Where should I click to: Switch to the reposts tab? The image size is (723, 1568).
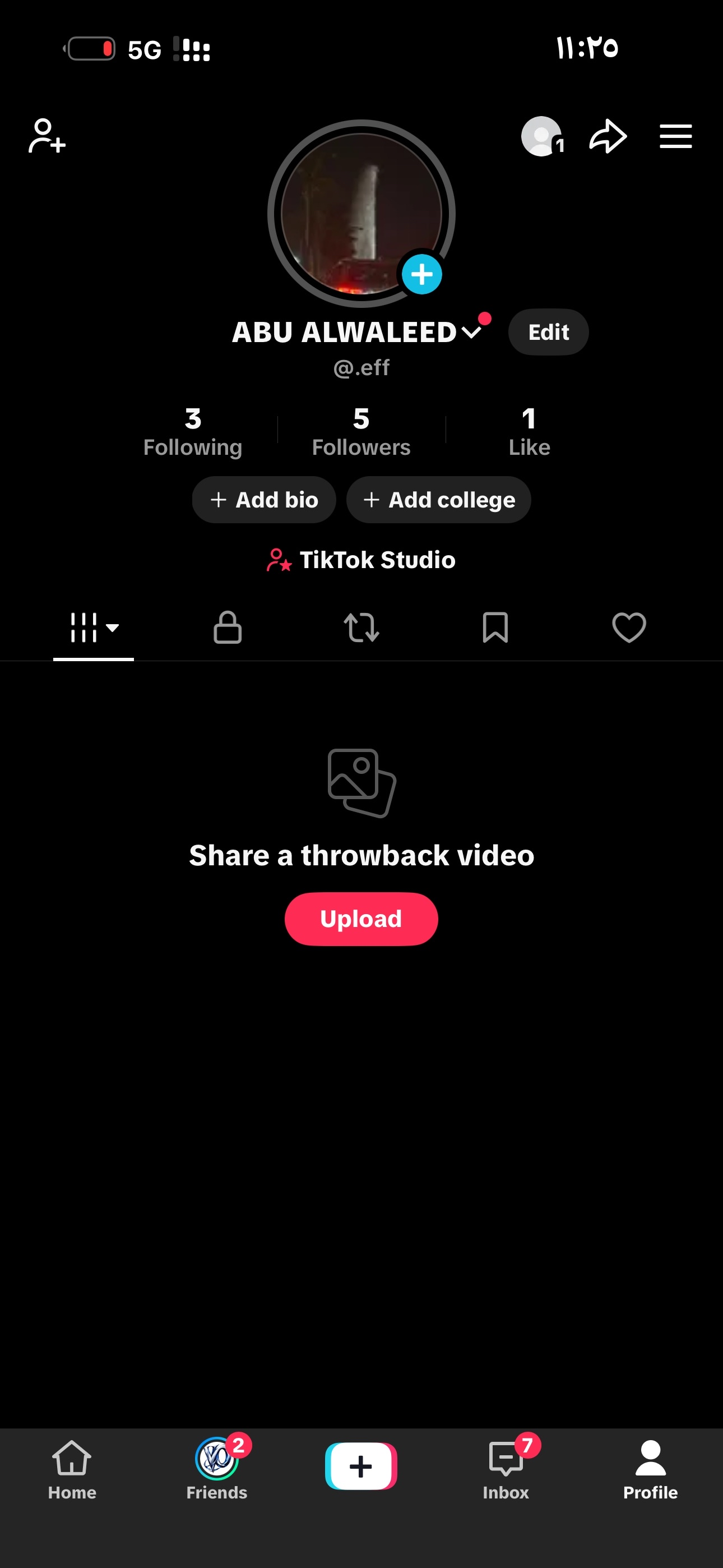click(x=361, y=628)
